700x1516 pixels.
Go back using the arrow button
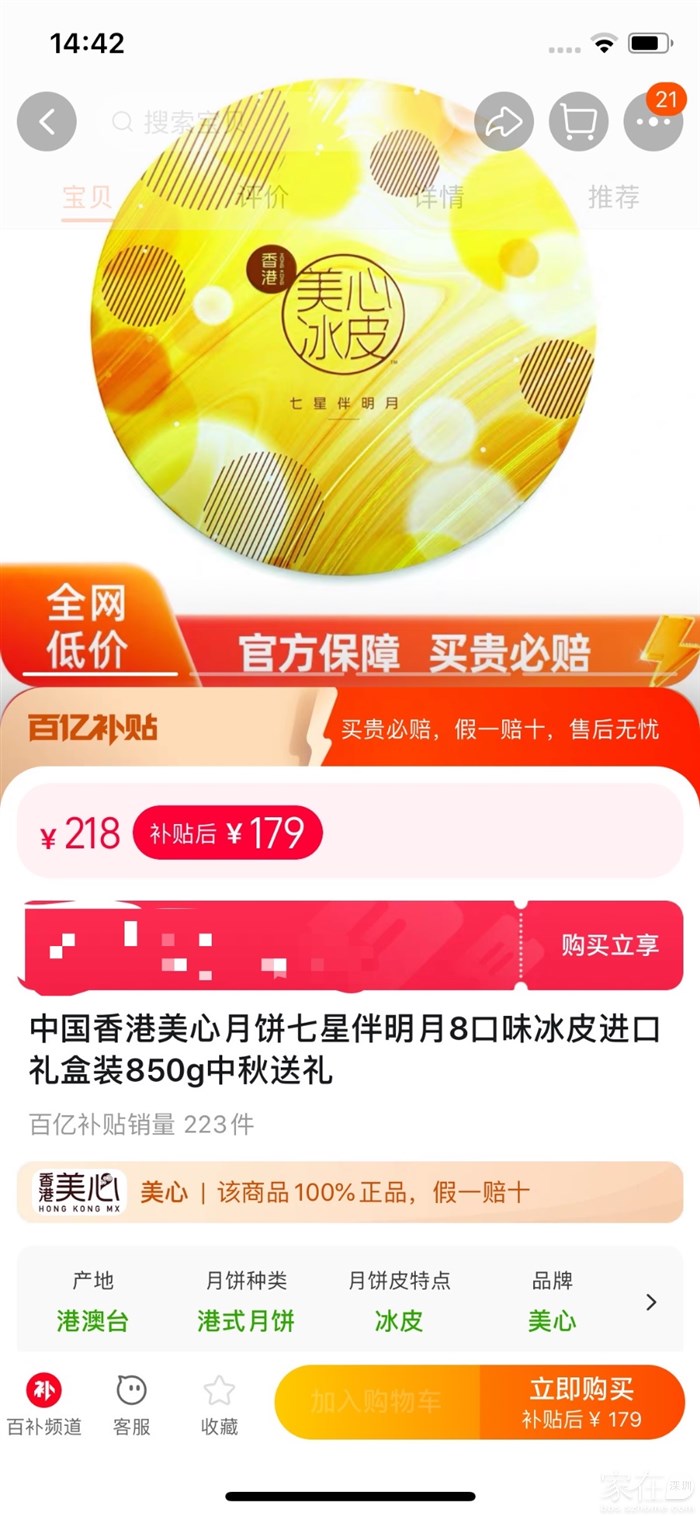(x=46, y=122)
